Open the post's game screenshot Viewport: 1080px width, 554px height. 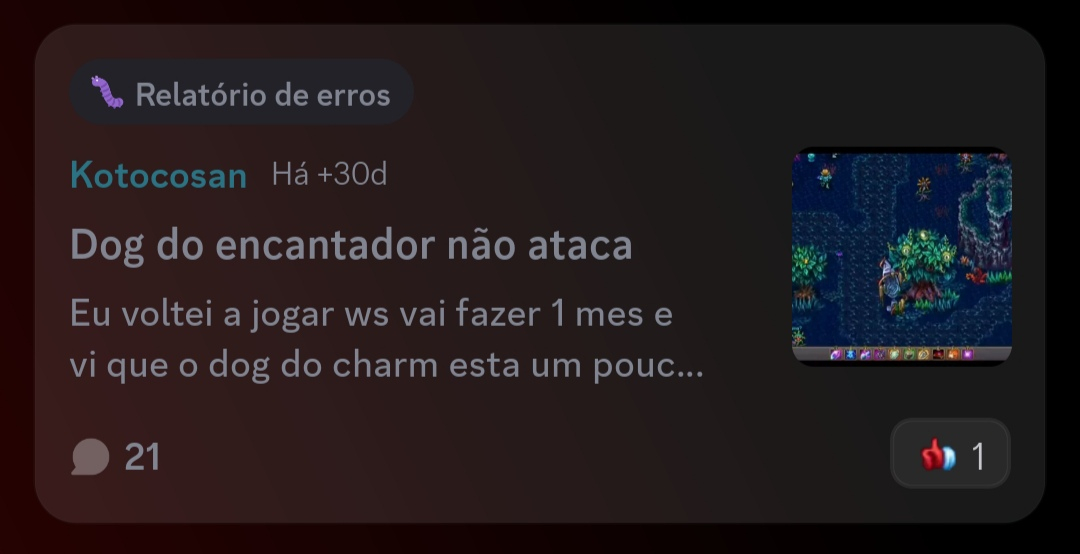point(901,257)
